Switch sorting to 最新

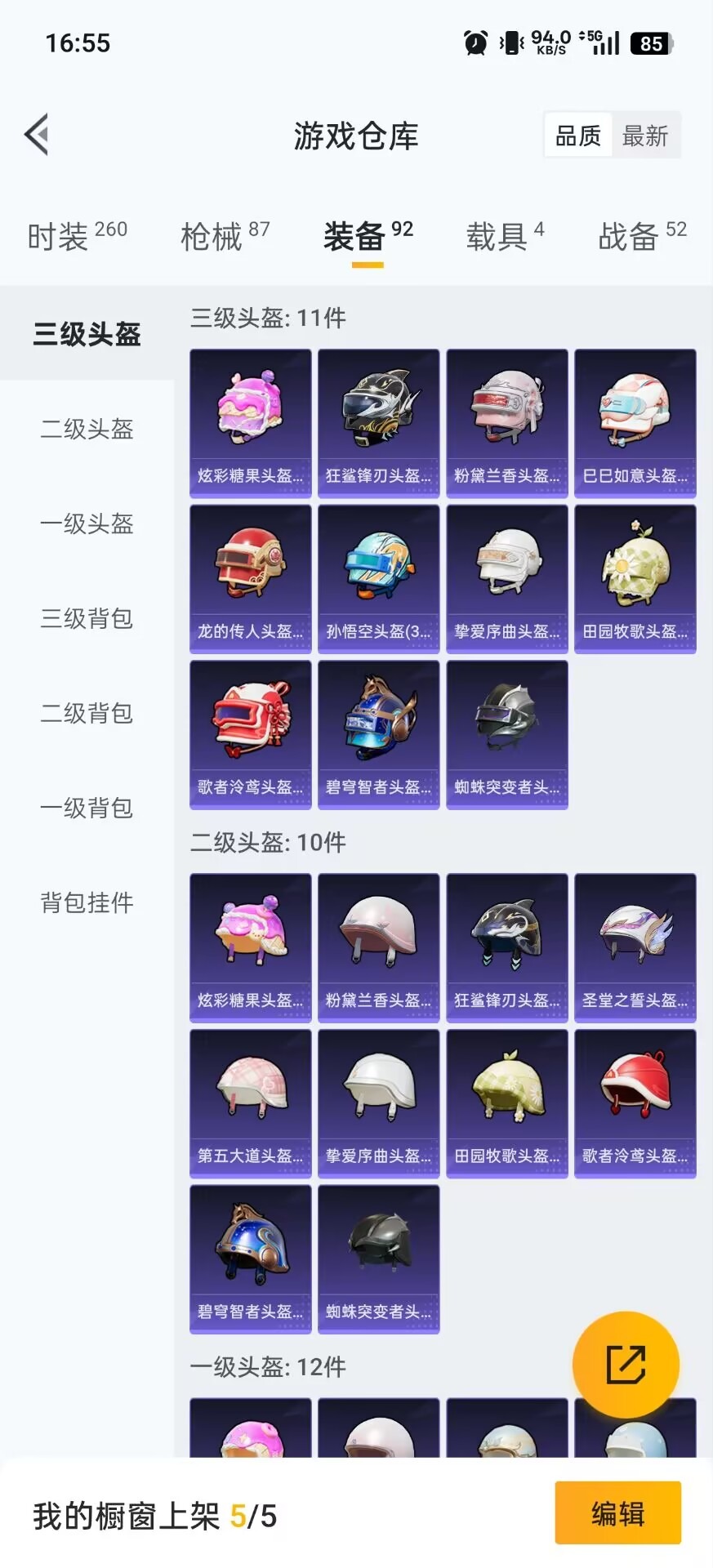tap(646, 136)
